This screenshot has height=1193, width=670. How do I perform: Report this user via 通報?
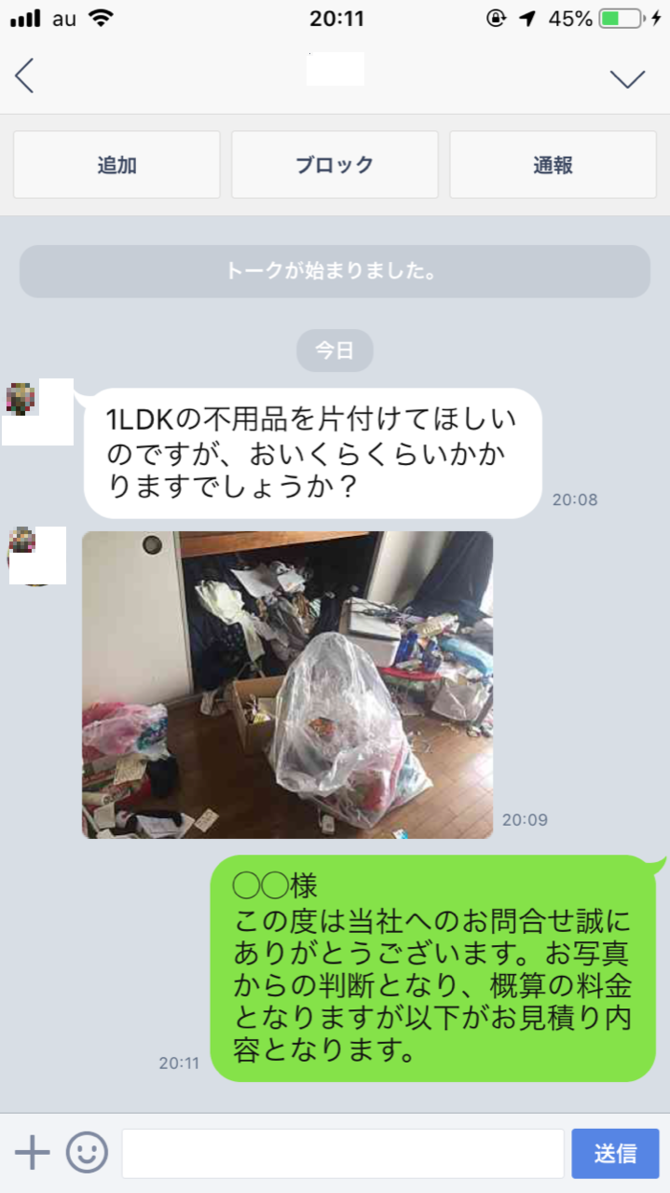(552, 165)
